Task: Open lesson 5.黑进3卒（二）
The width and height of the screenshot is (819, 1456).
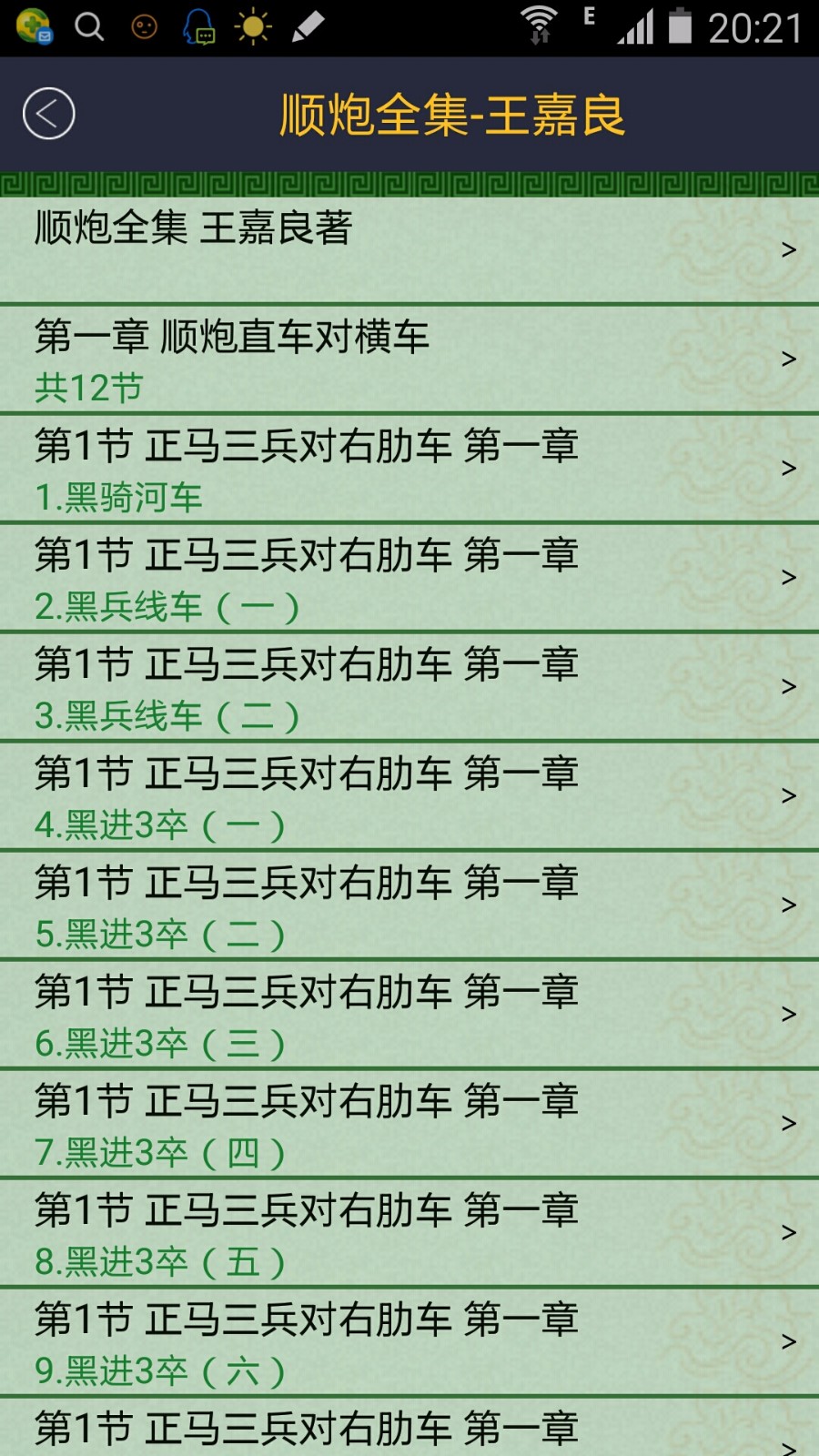Action: coord(409,905)
